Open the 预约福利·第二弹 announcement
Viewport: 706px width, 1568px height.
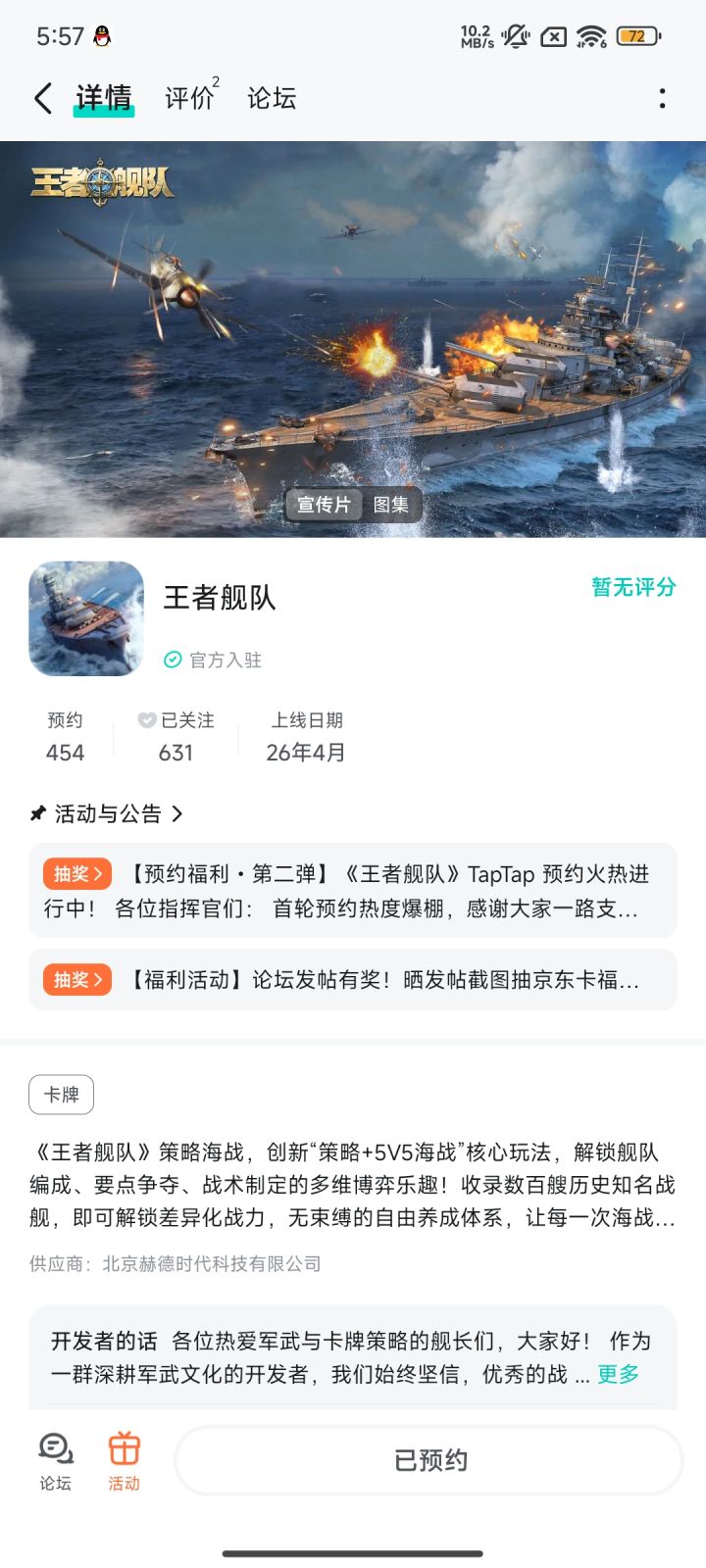tap(353, 891)
